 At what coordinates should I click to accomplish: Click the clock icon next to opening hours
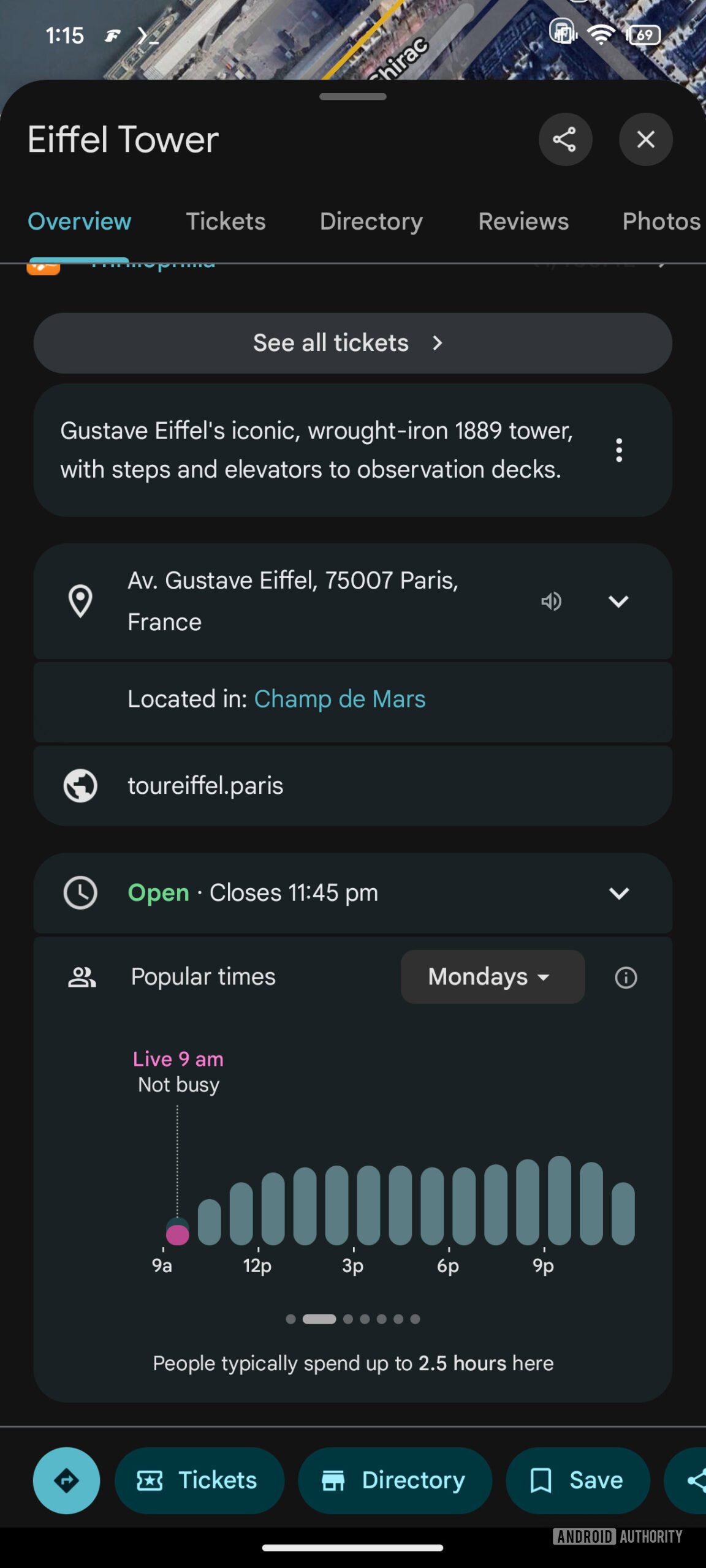pos(80,893)
